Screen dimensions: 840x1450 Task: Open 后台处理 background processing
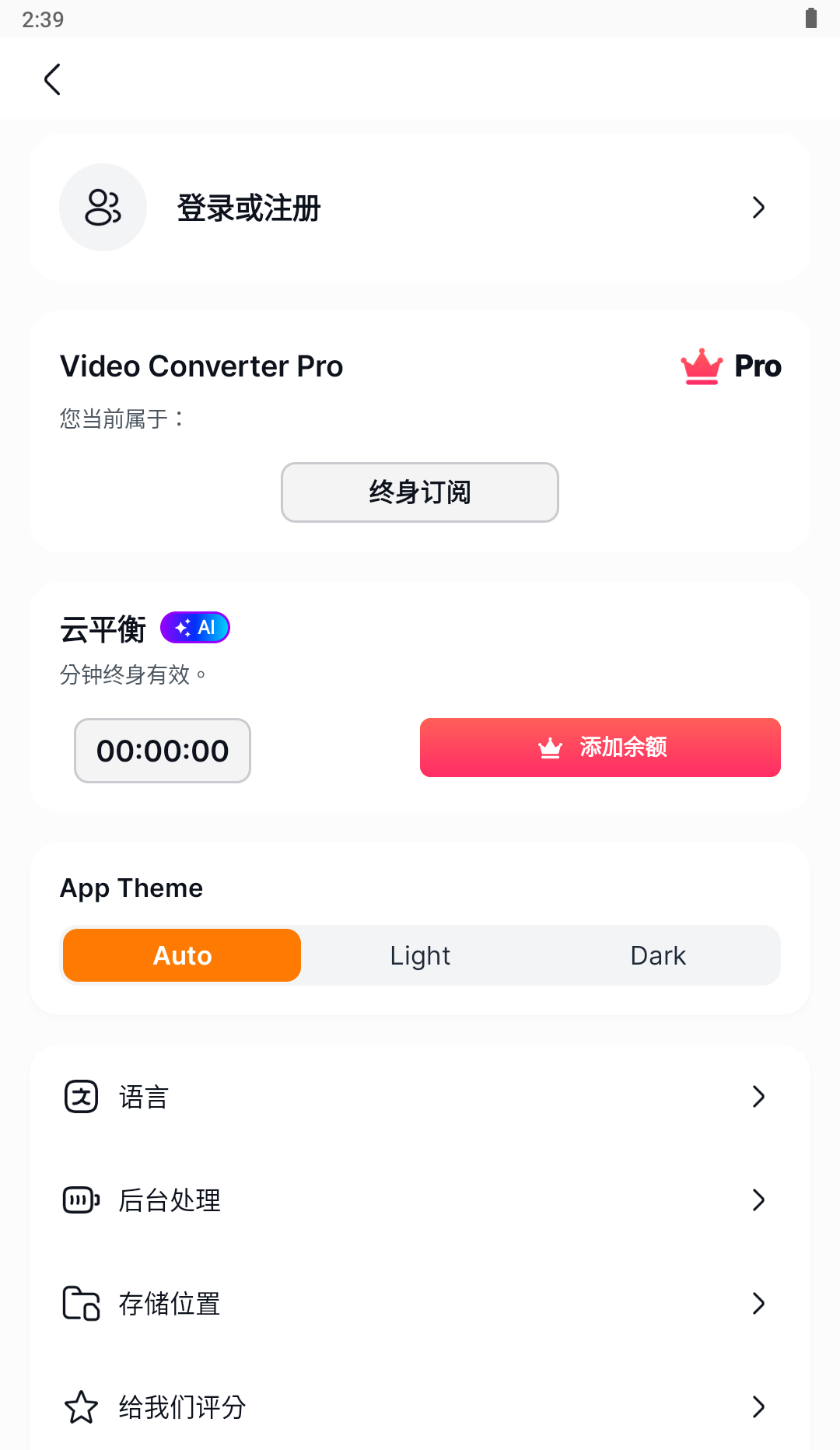pos(420,1200)
